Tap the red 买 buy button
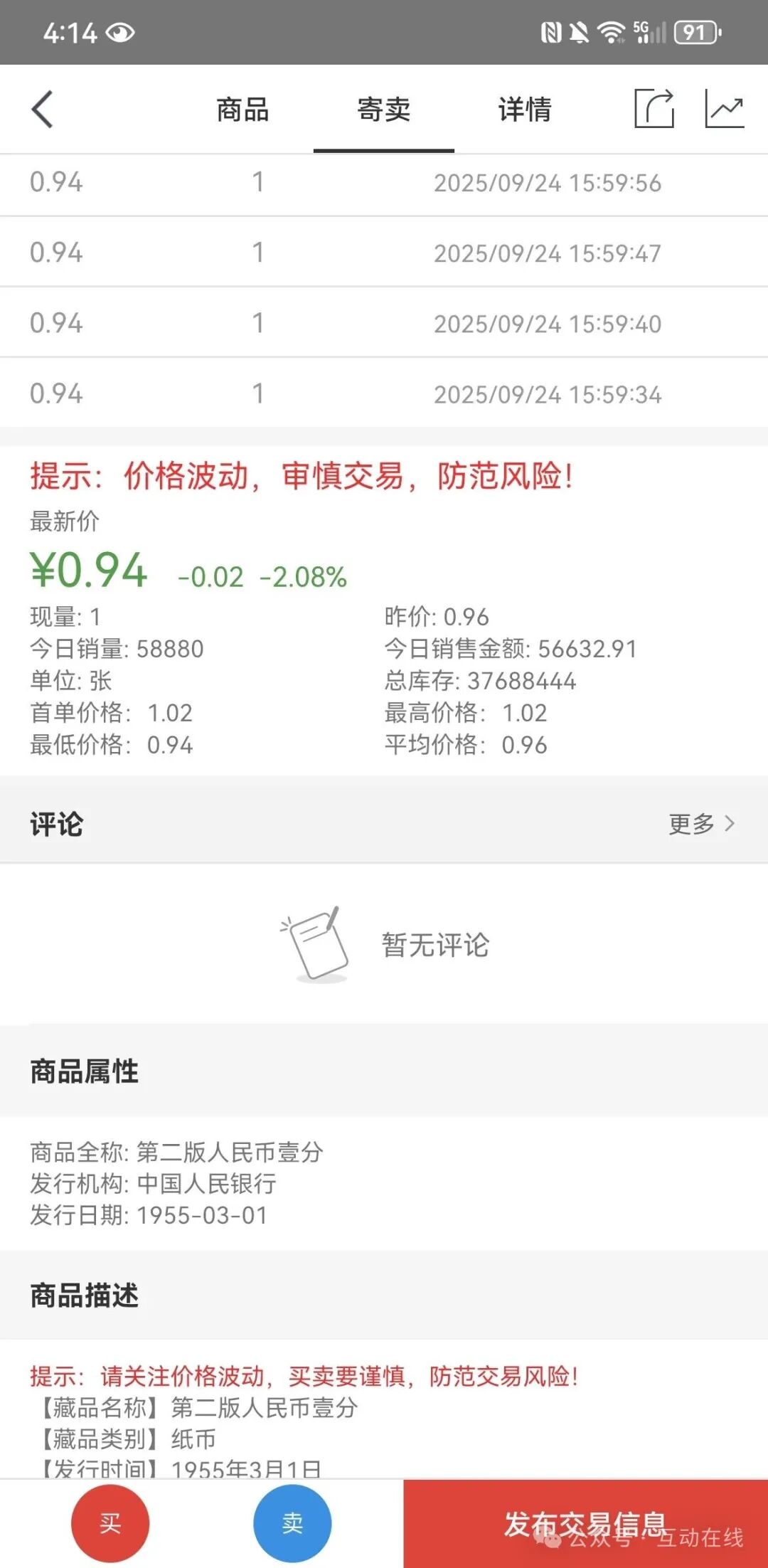This screenshot has width=768, height=1568. click(x=110, y=1523)
